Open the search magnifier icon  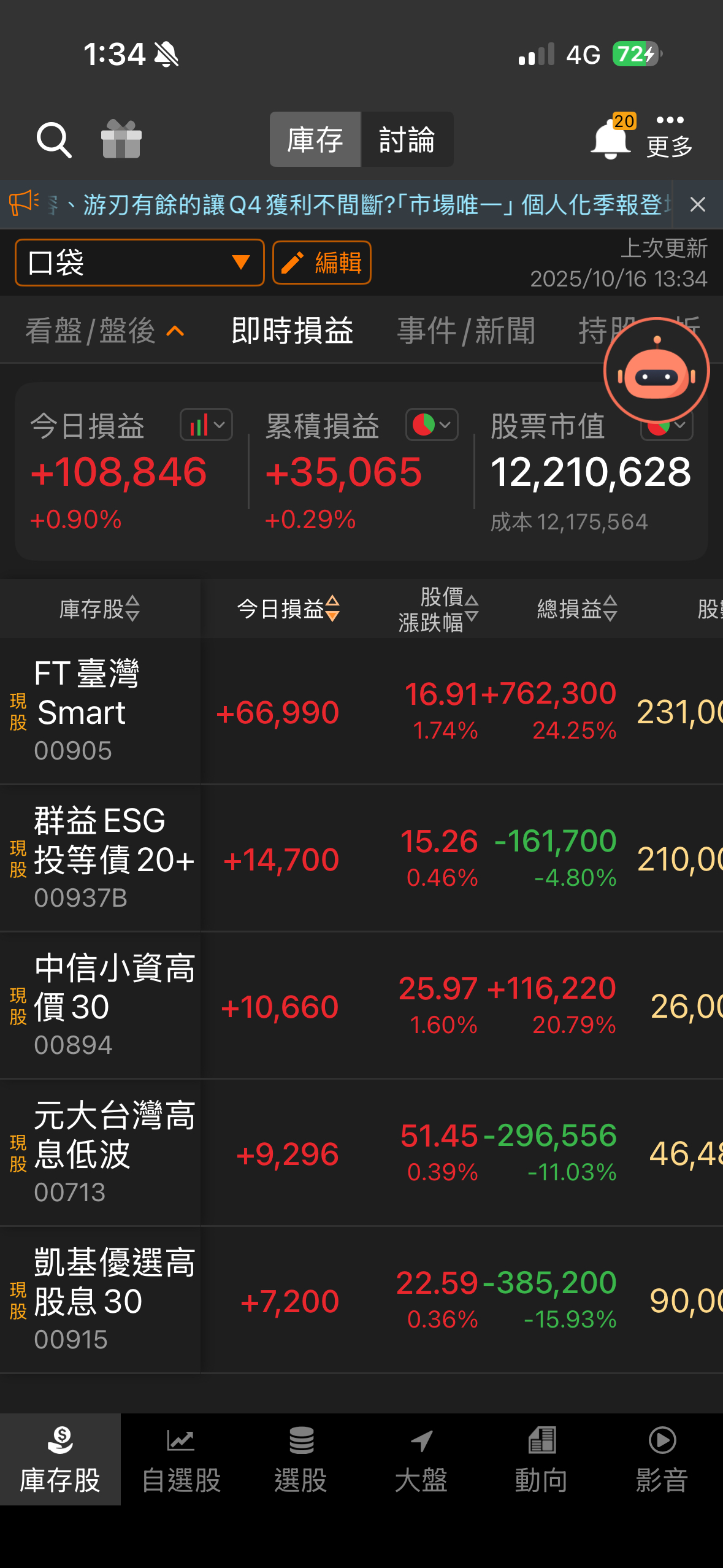(x=54, y=140)
